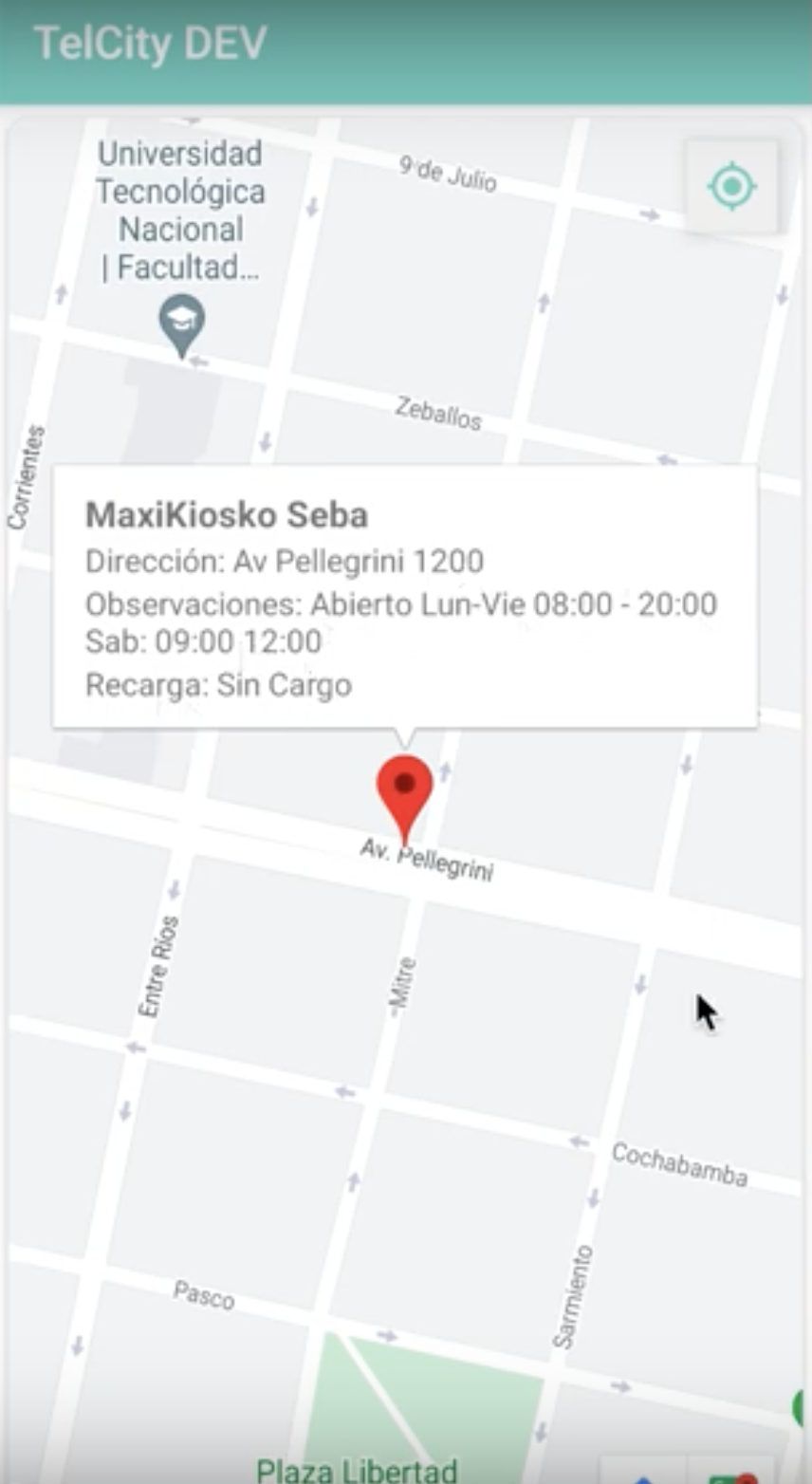
Task: Tap the red marker on Av. Pellegrini
Action: (405, 789)
